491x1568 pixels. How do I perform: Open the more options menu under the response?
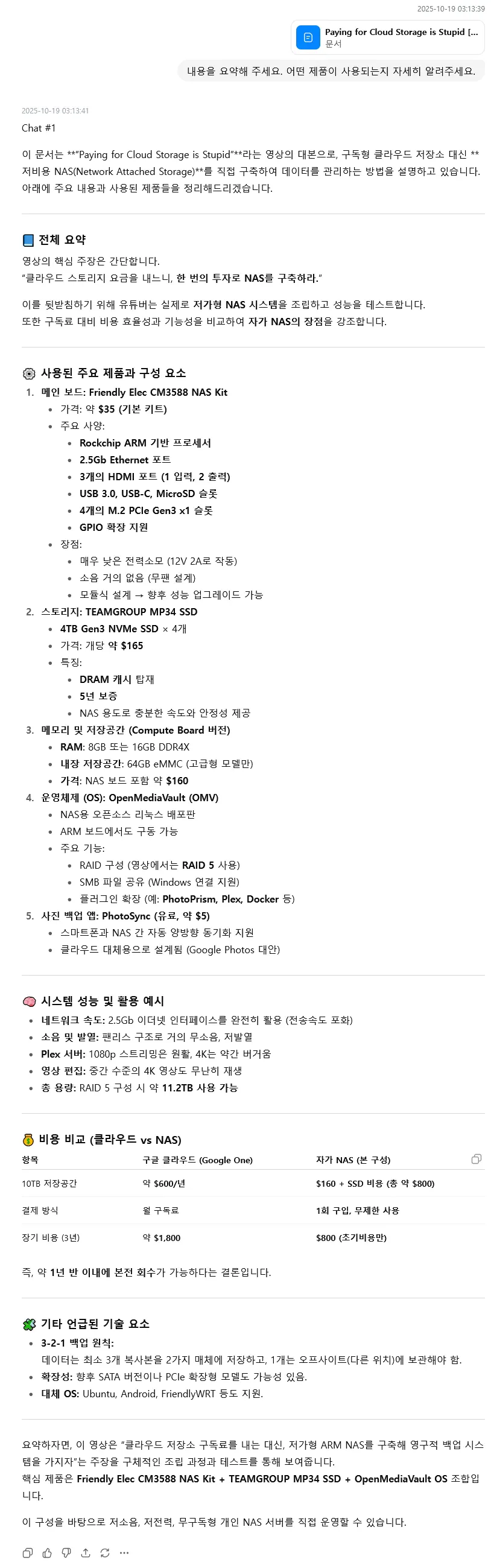[124, 1552]
